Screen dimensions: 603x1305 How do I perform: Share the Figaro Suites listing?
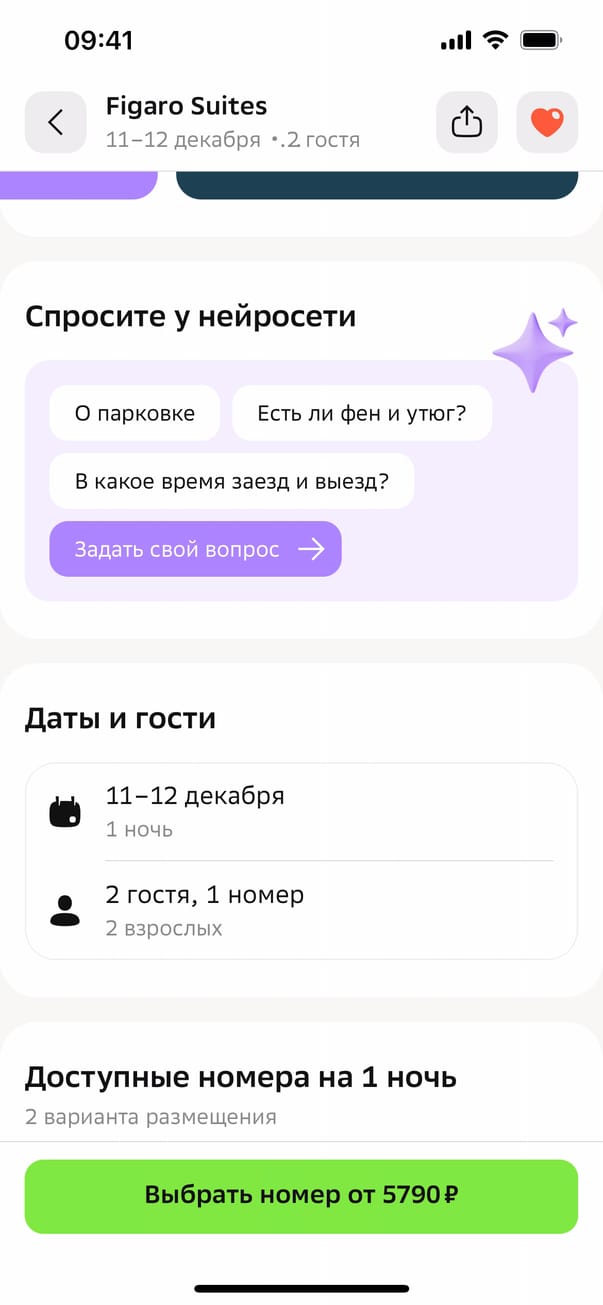(466, 122)
